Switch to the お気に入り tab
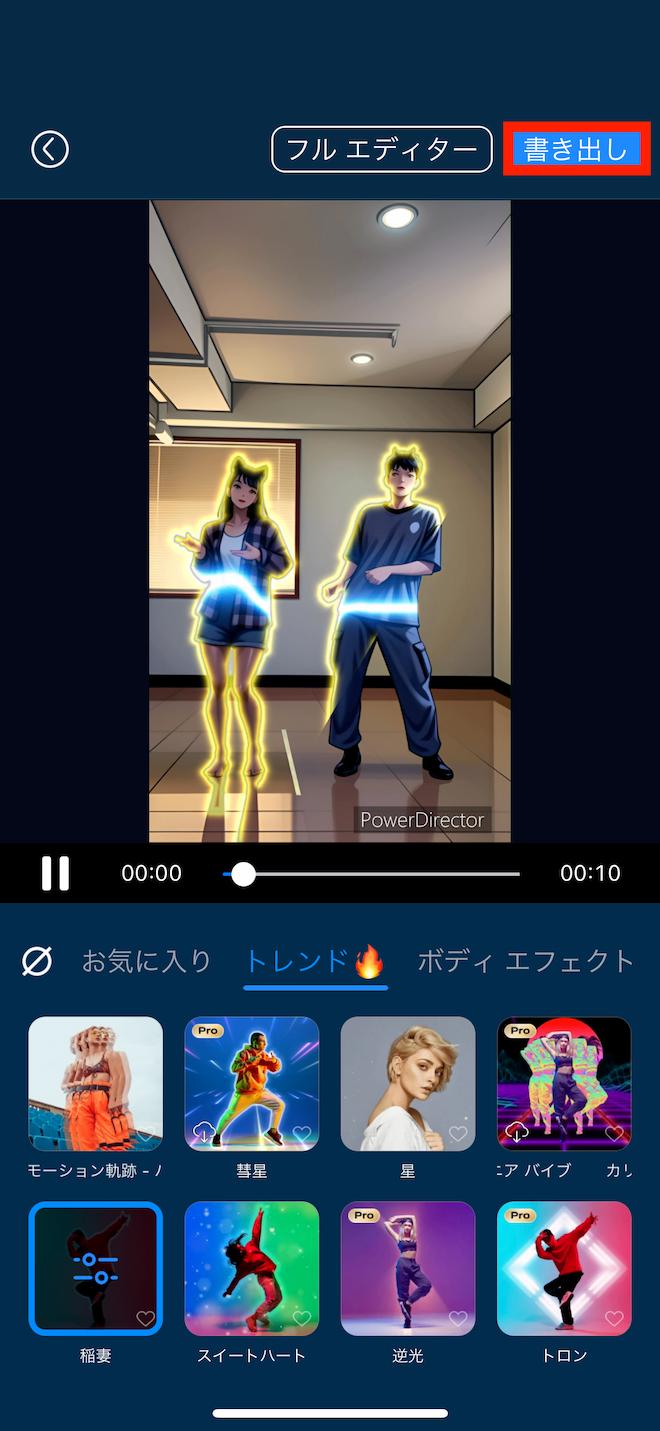 tap(146, 962)
